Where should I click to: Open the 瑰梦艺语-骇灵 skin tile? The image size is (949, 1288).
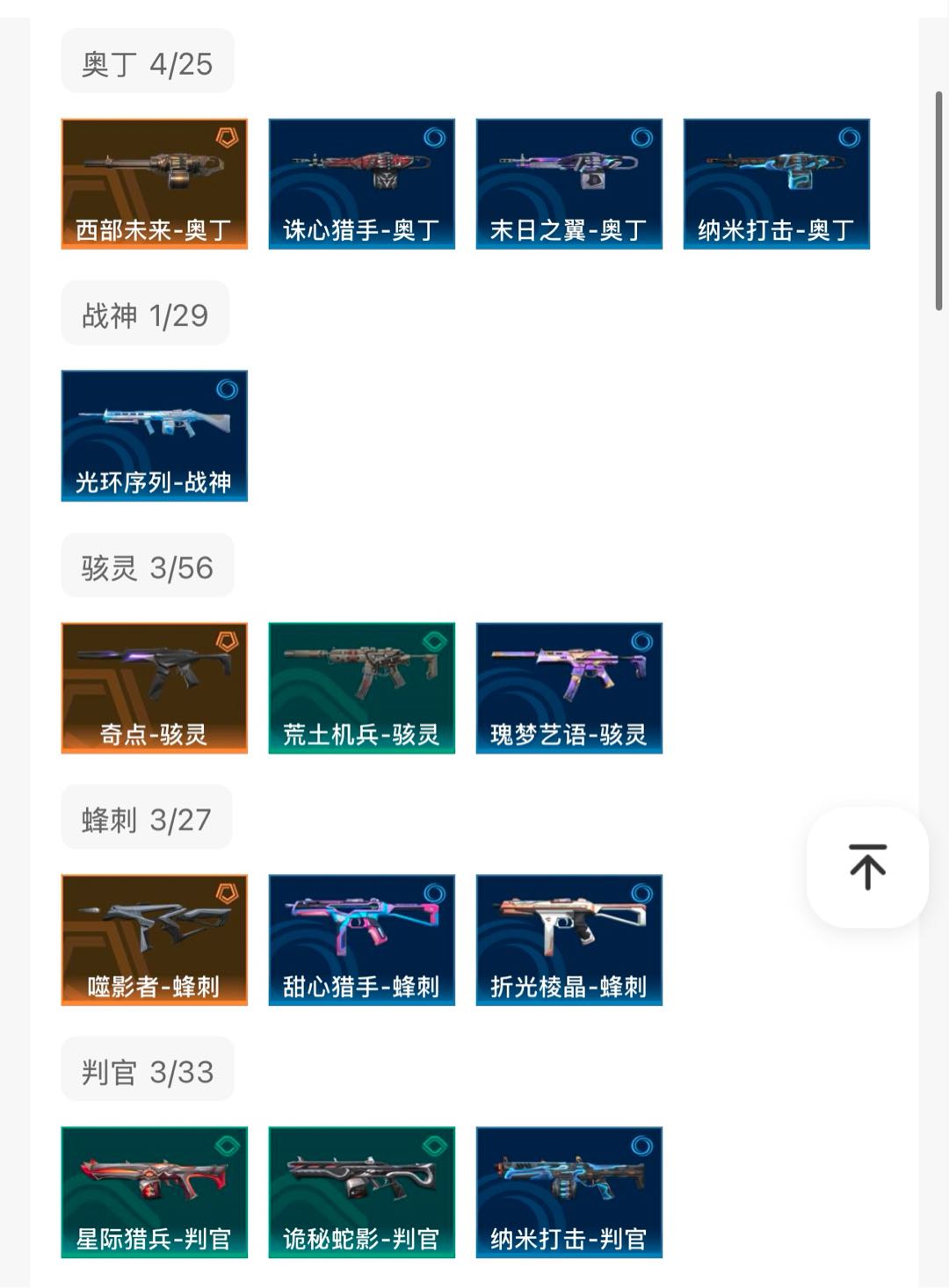pos(569,688)
